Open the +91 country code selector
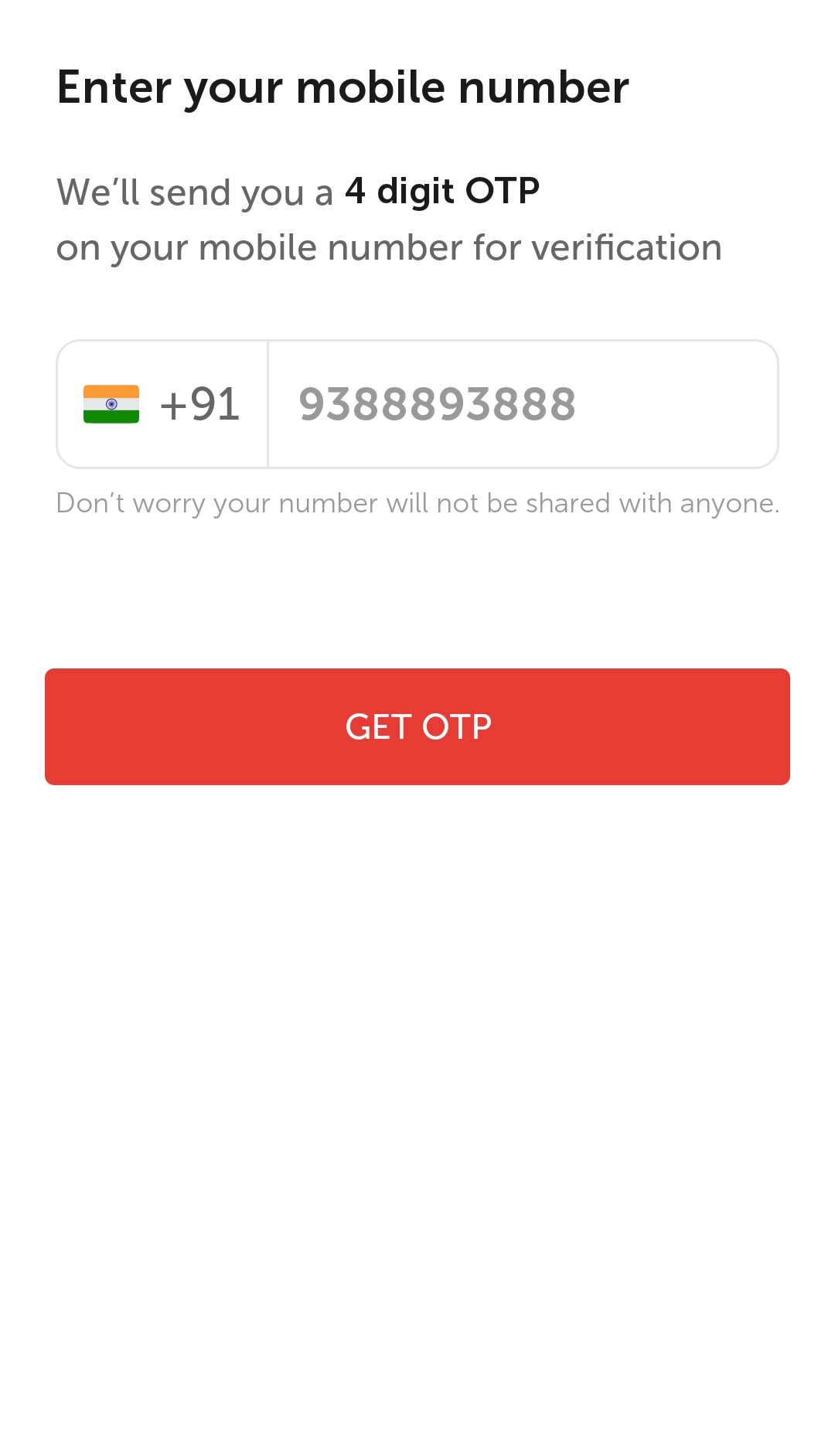 (162, 404)
